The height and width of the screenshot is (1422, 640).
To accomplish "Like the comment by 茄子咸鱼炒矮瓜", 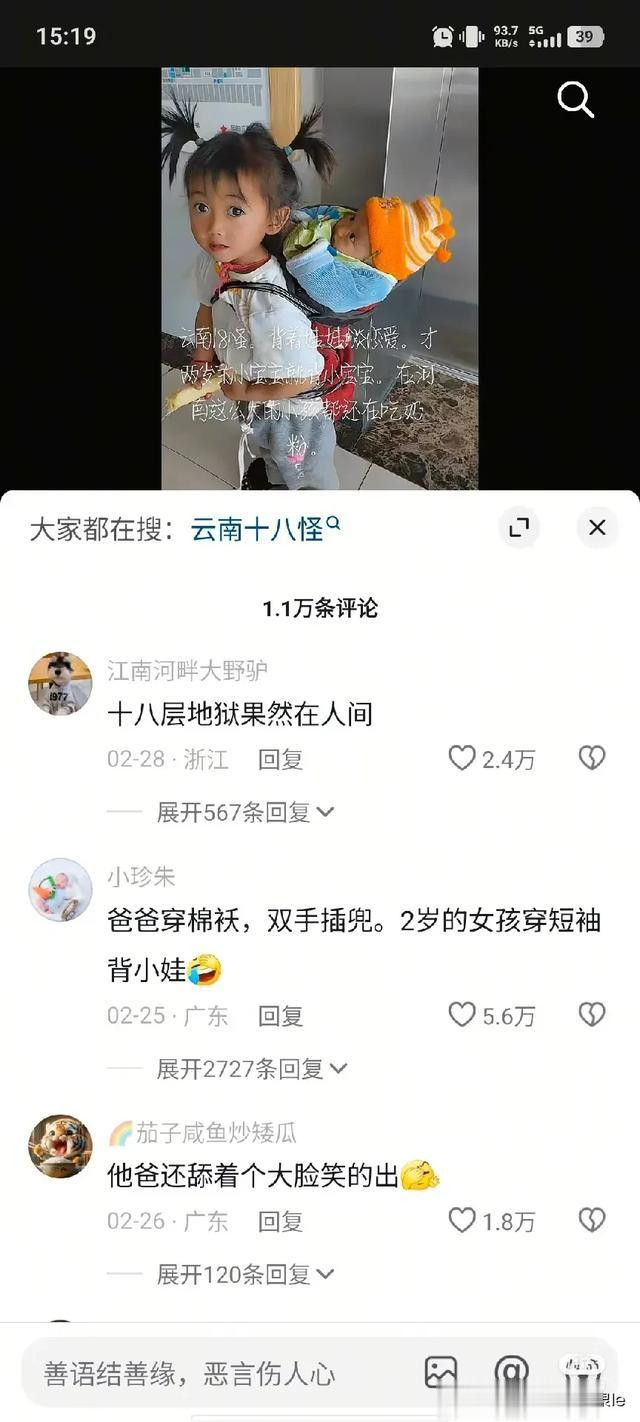I will pyautogui.click(x=491, y=1220).
